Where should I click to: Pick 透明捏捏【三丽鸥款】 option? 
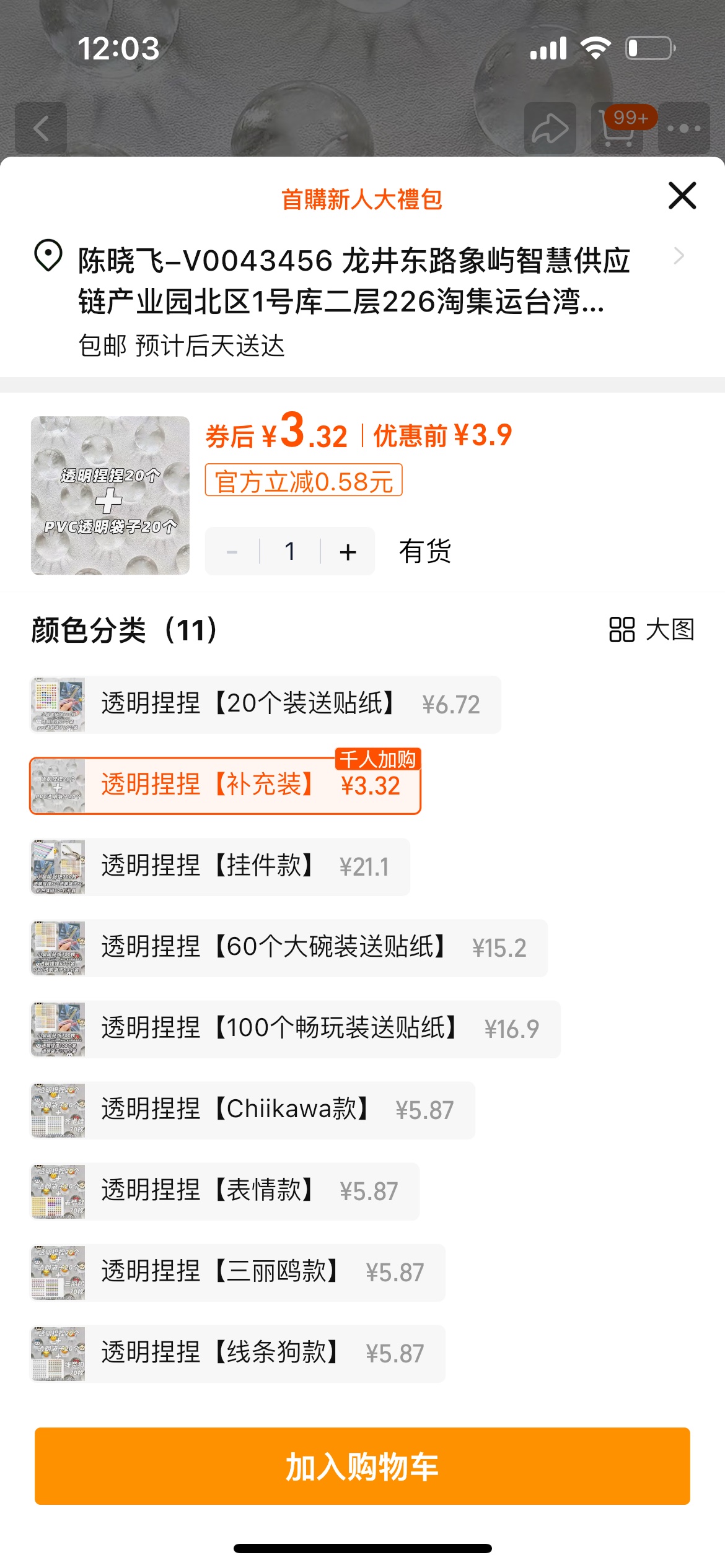pos(238,1272)
